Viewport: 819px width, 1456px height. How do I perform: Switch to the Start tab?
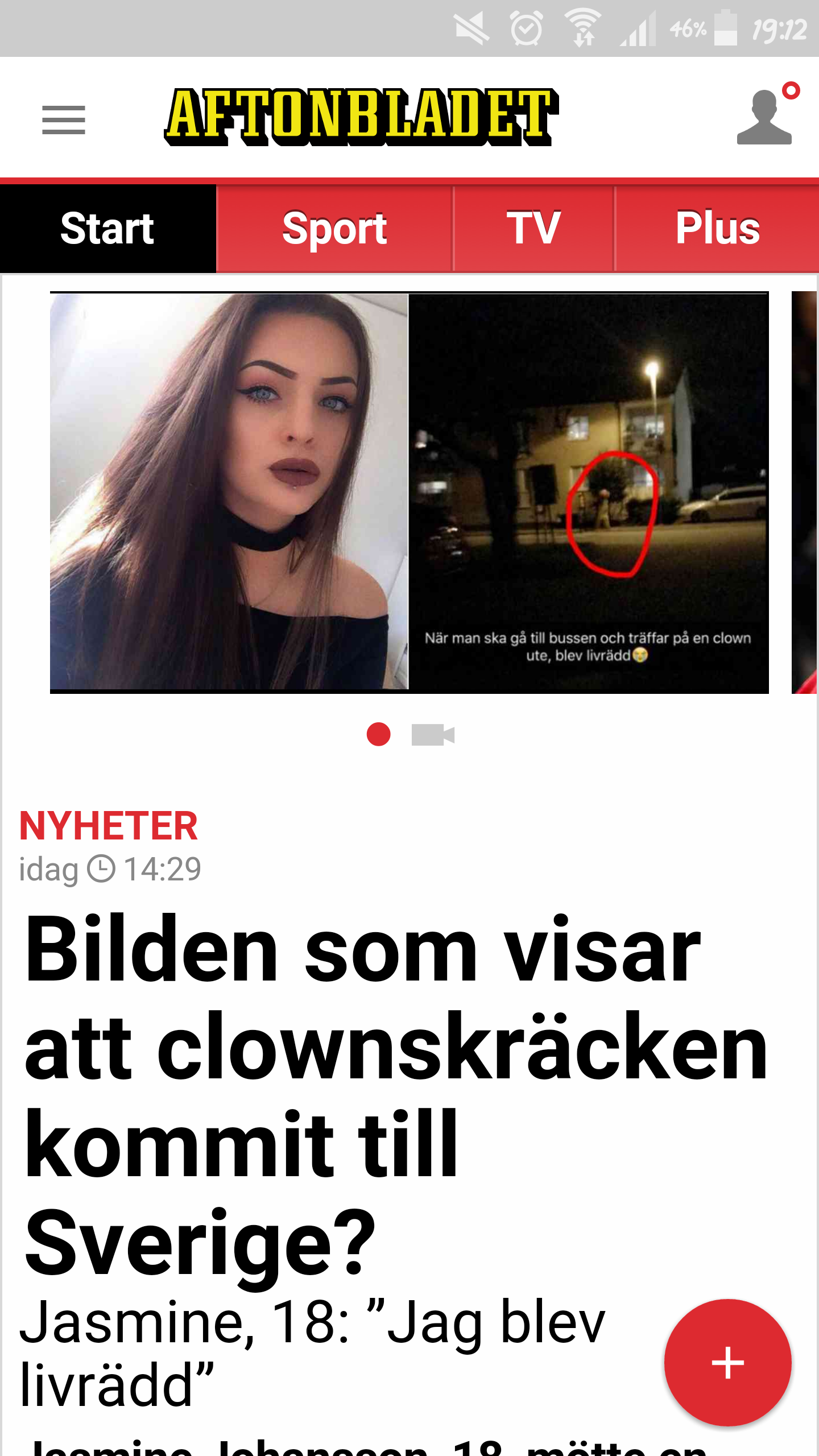click(107, 229)
